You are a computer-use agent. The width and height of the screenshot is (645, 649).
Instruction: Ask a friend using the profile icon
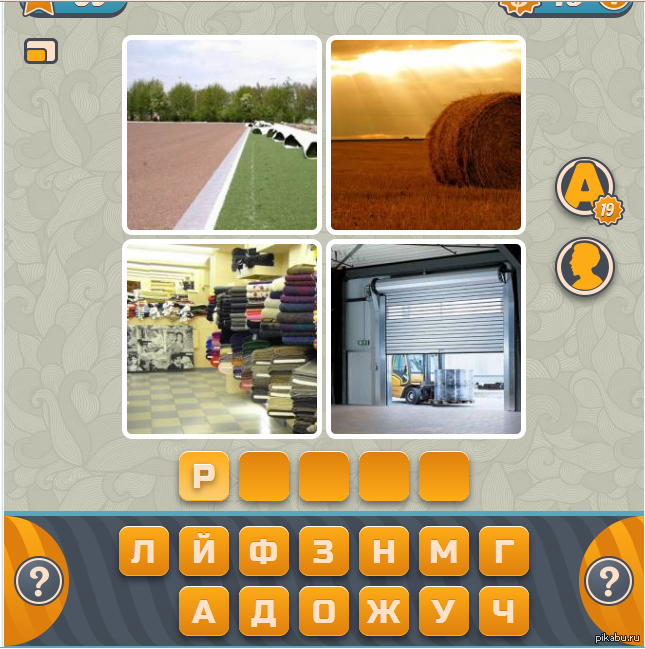[x=585, y=266]
